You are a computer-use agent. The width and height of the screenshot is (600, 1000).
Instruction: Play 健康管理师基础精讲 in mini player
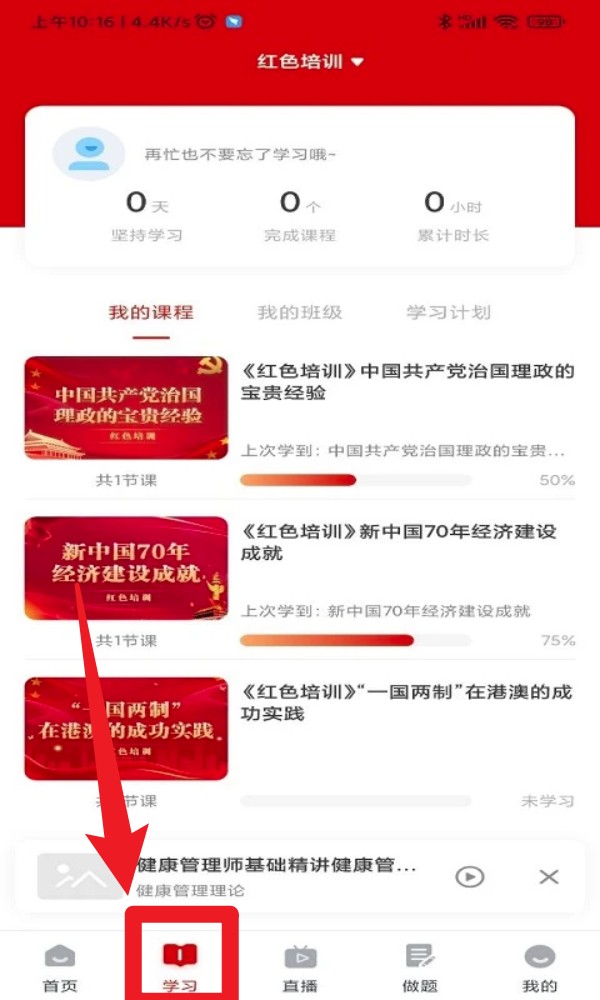469,877
